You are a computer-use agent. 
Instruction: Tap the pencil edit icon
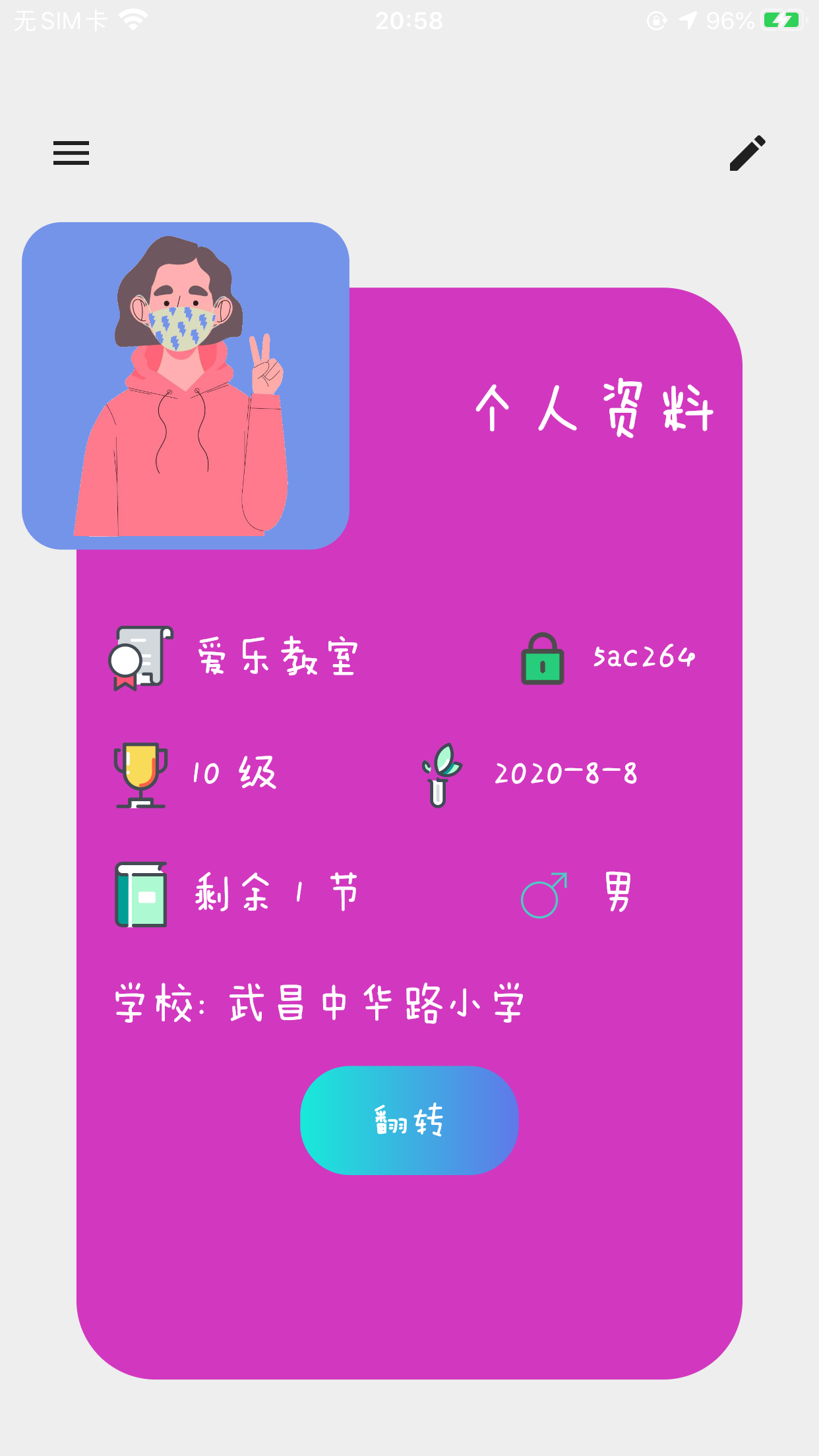747,153
